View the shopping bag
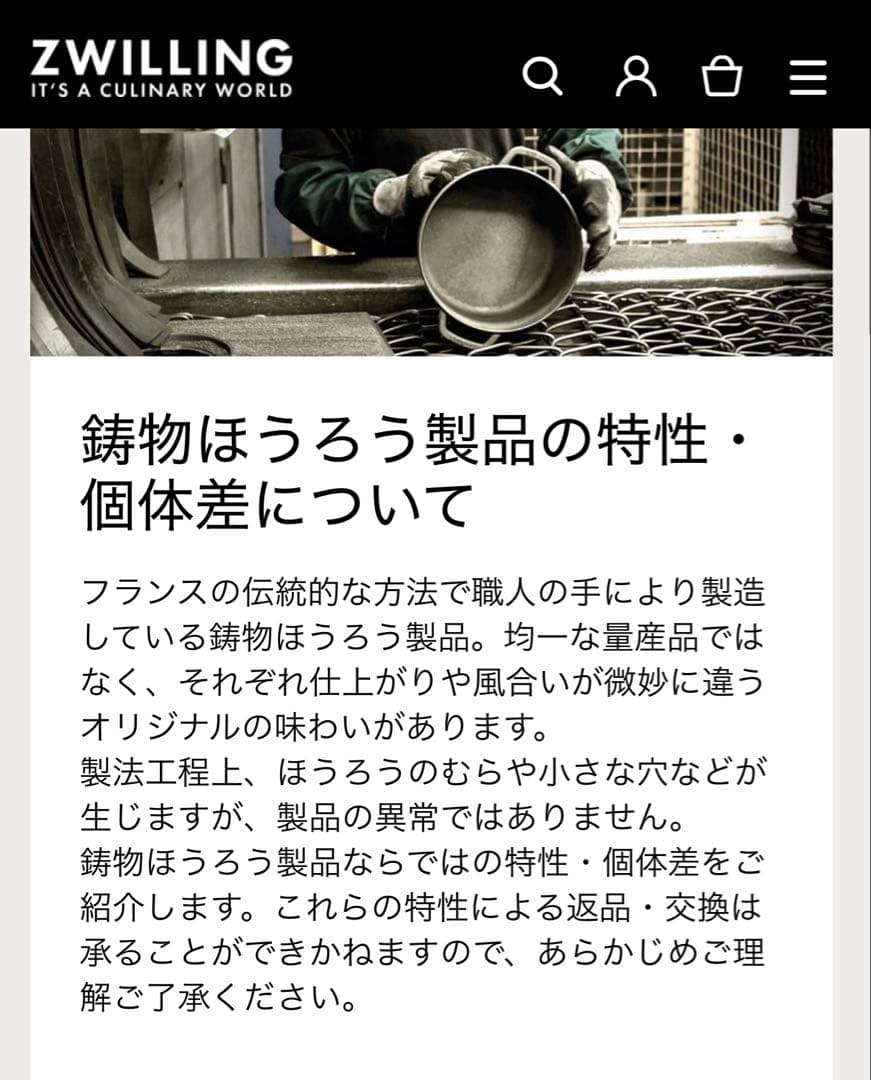 tap(721, 76)
